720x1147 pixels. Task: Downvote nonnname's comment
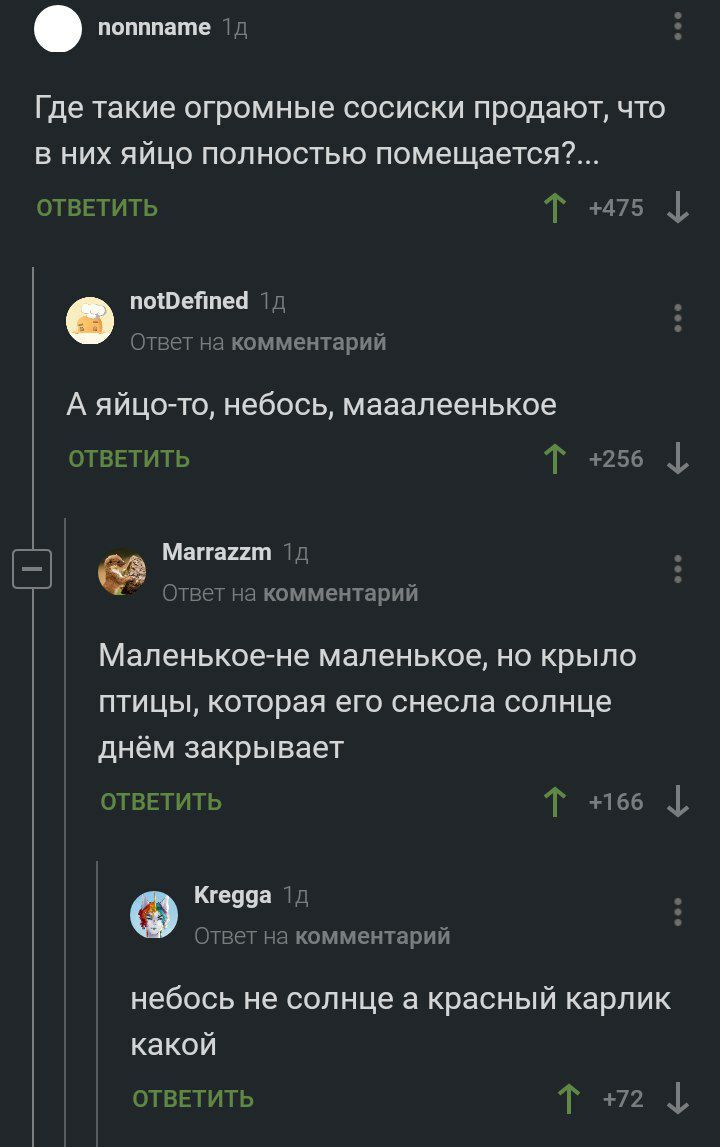(678, 208)
